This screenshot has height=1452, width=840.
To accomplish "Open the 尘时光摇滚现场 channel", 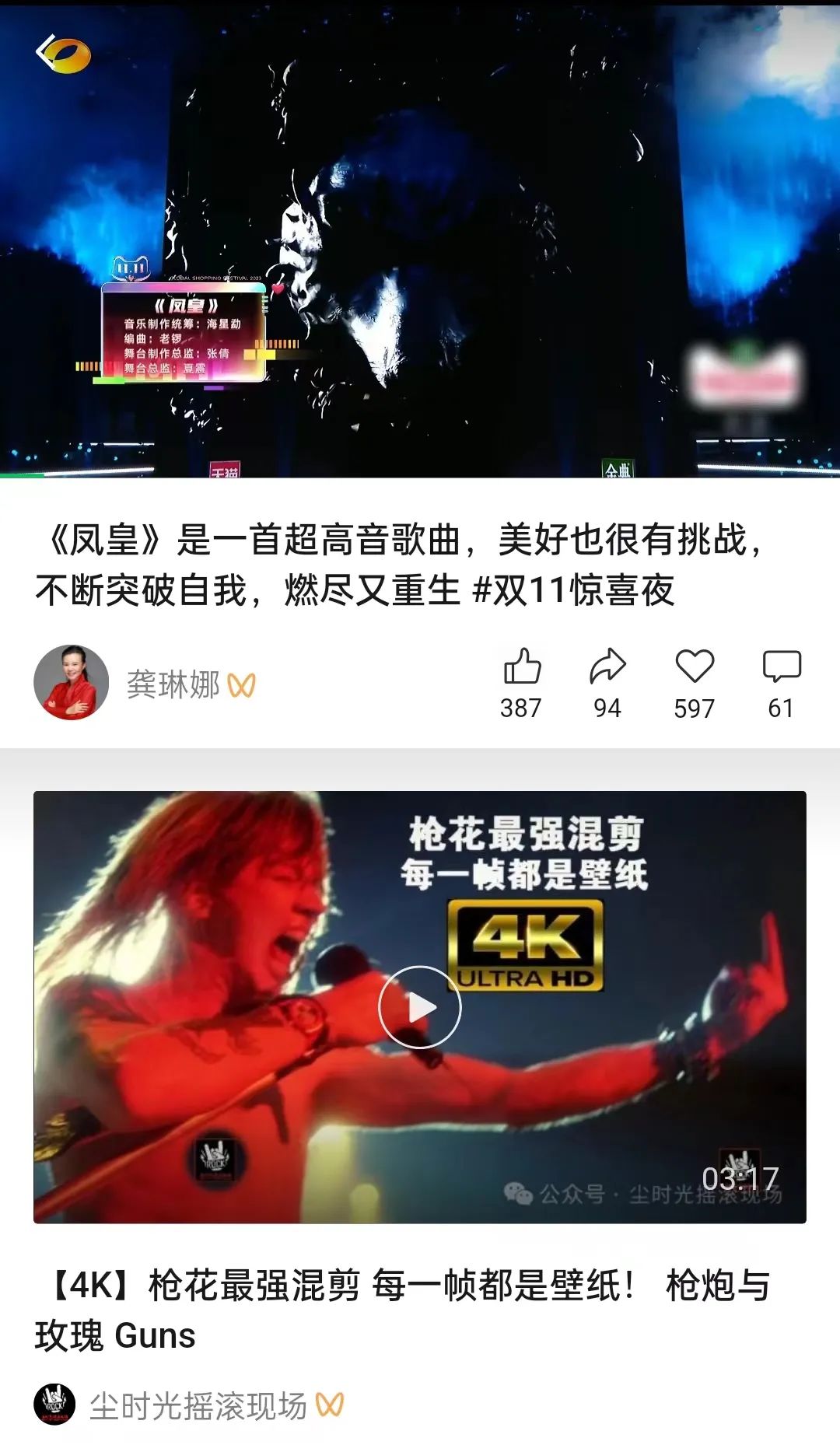I will pyautogui.click(x=198, y=1406).
